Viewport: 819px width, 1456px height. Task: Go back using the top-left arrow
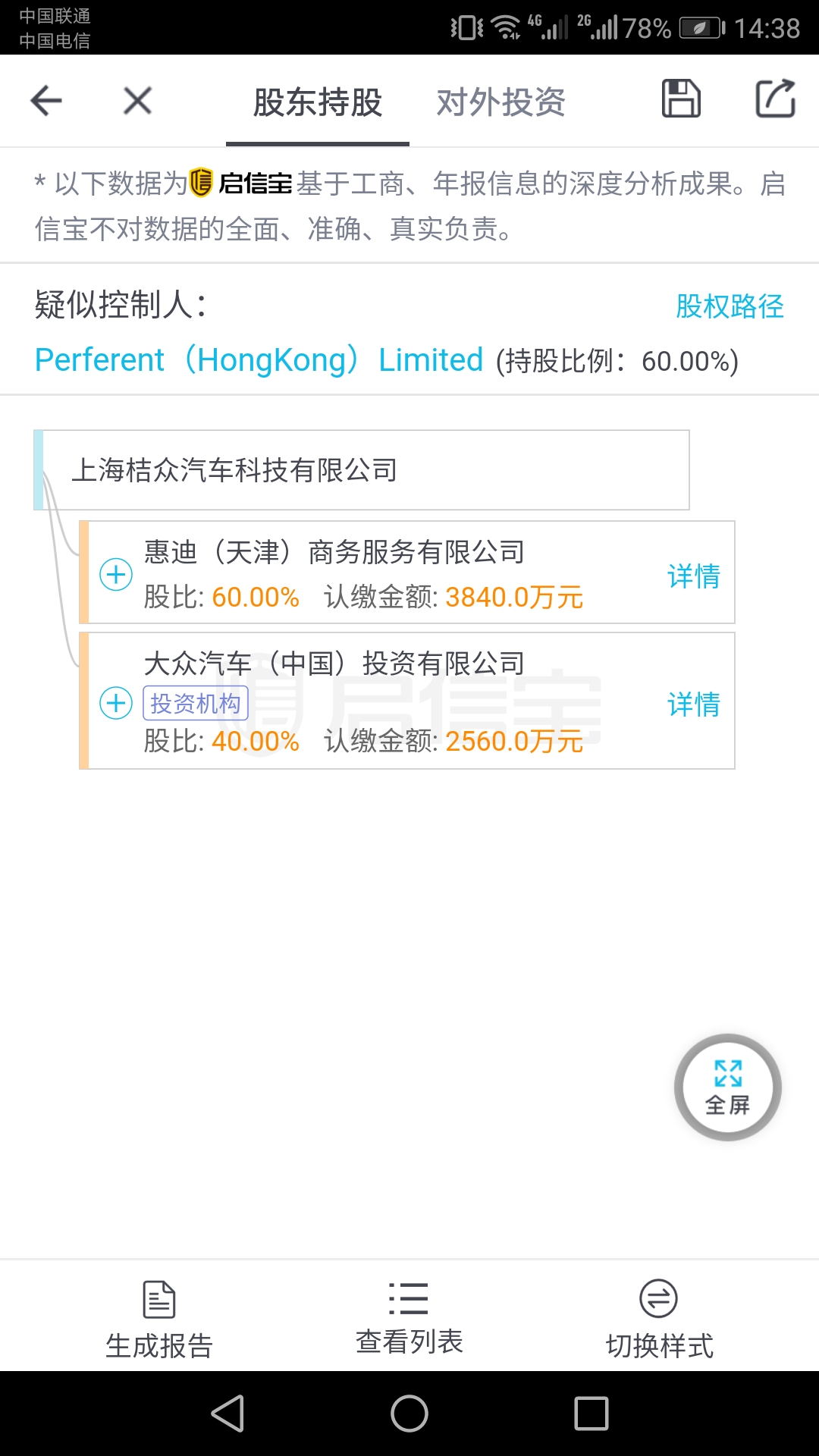(x=45, y=100)
